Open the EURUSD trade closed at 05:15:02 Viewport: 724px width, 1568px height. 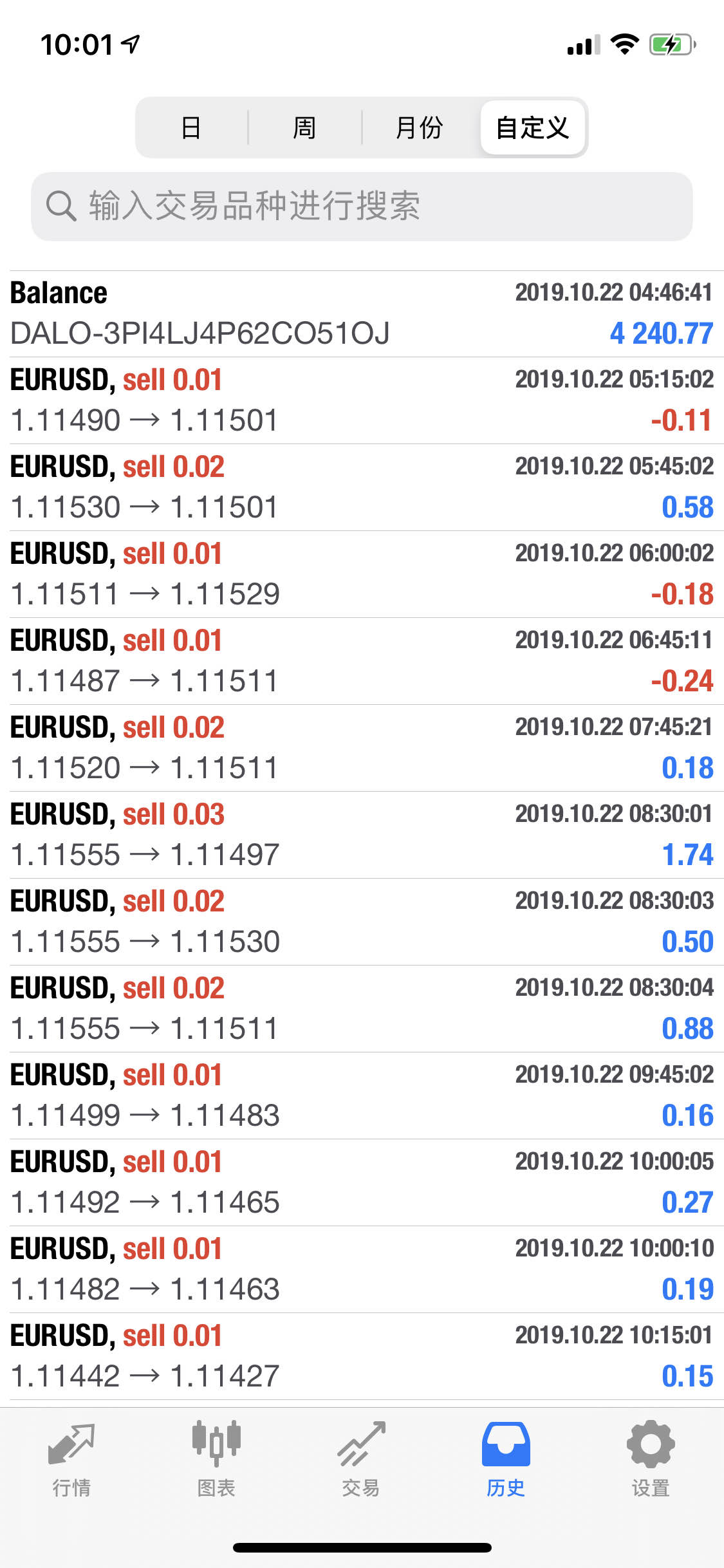click(x=362, y=400)
